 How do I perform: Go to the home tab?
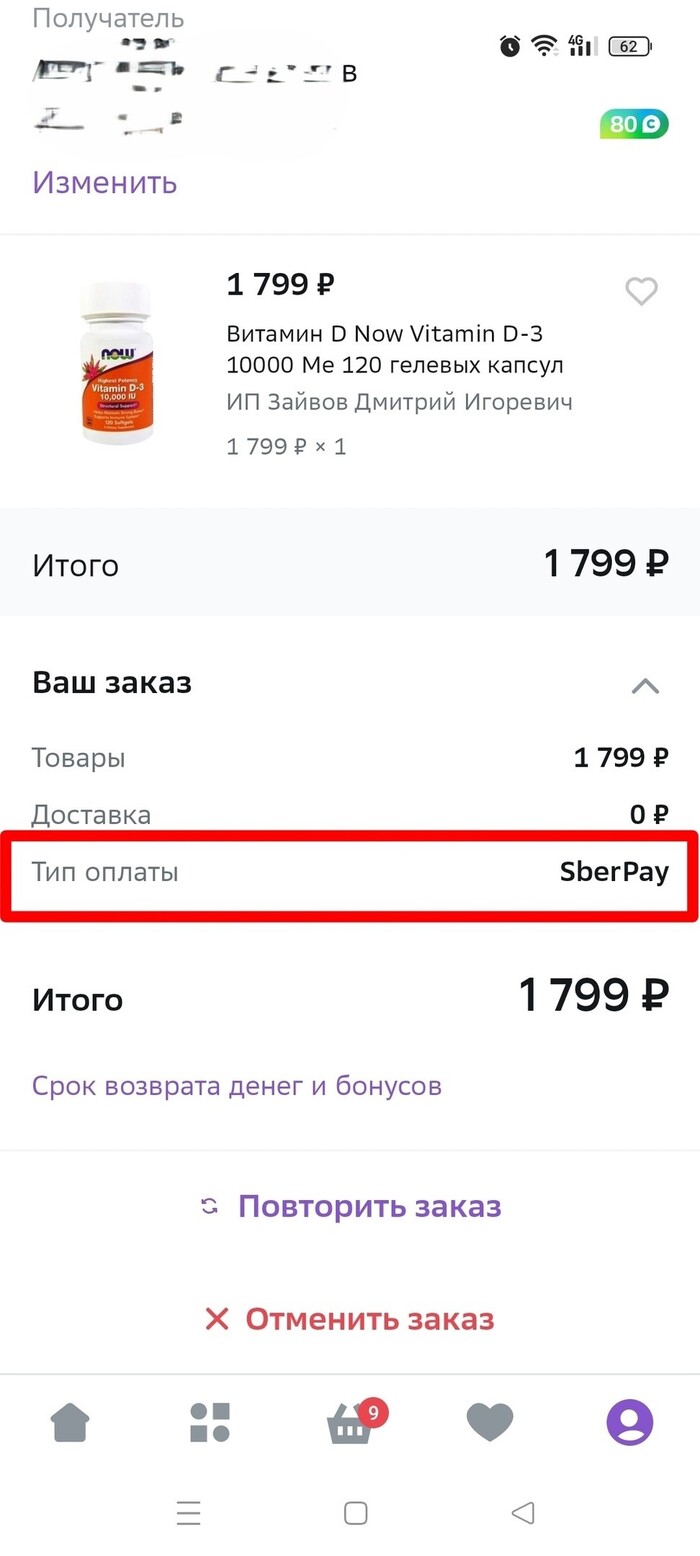coord(70,1422)
